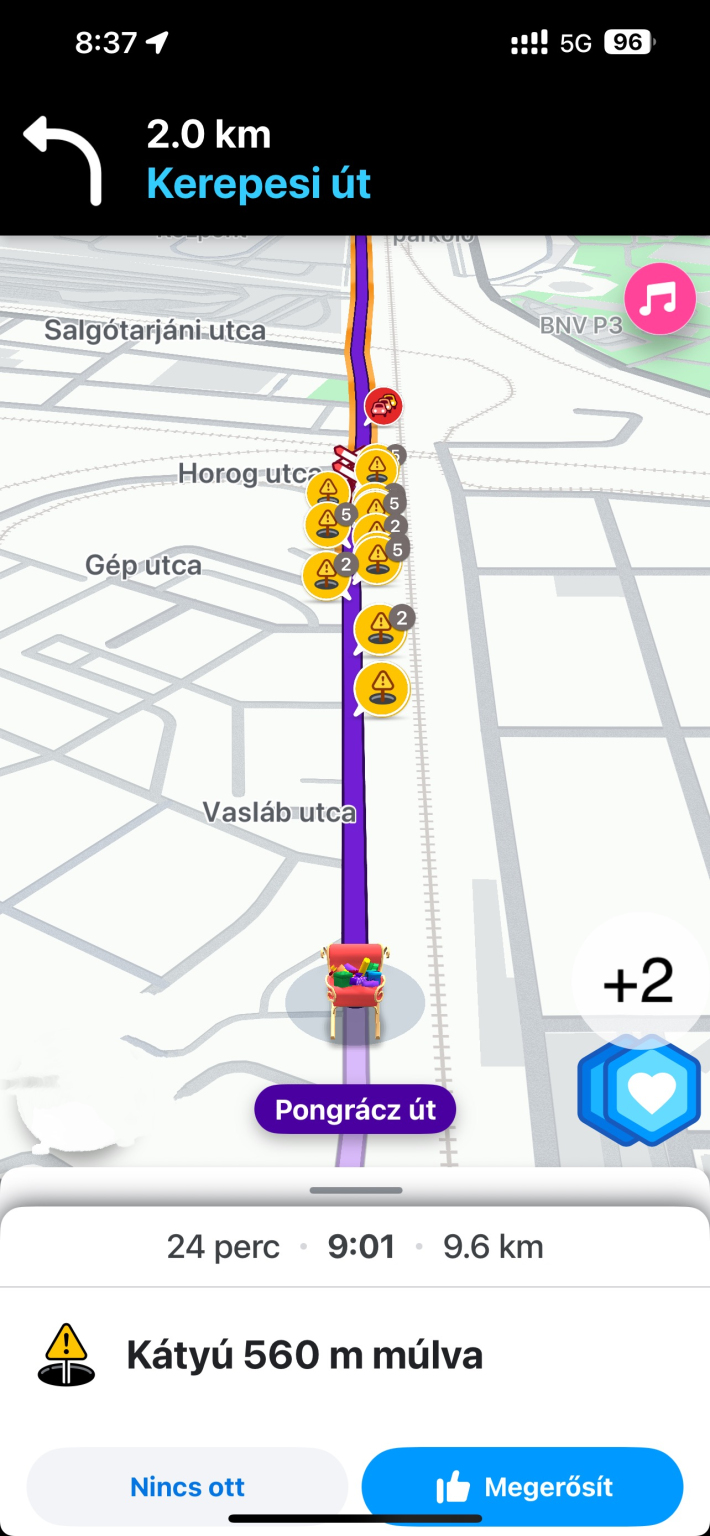Open the Kerepesi út turn instruction banner
This screenshot has width=710, height=1536.
coord(258,160)
